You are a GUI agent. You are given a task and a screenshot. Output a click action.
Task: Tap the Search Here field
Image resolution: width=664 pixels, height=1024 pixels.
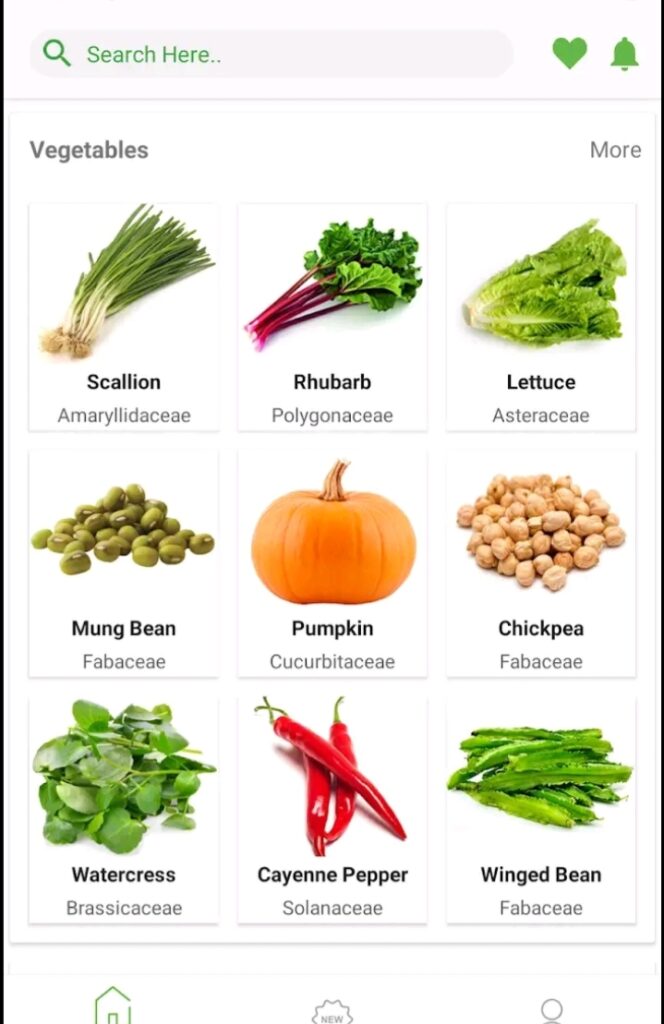pos(270,54)
